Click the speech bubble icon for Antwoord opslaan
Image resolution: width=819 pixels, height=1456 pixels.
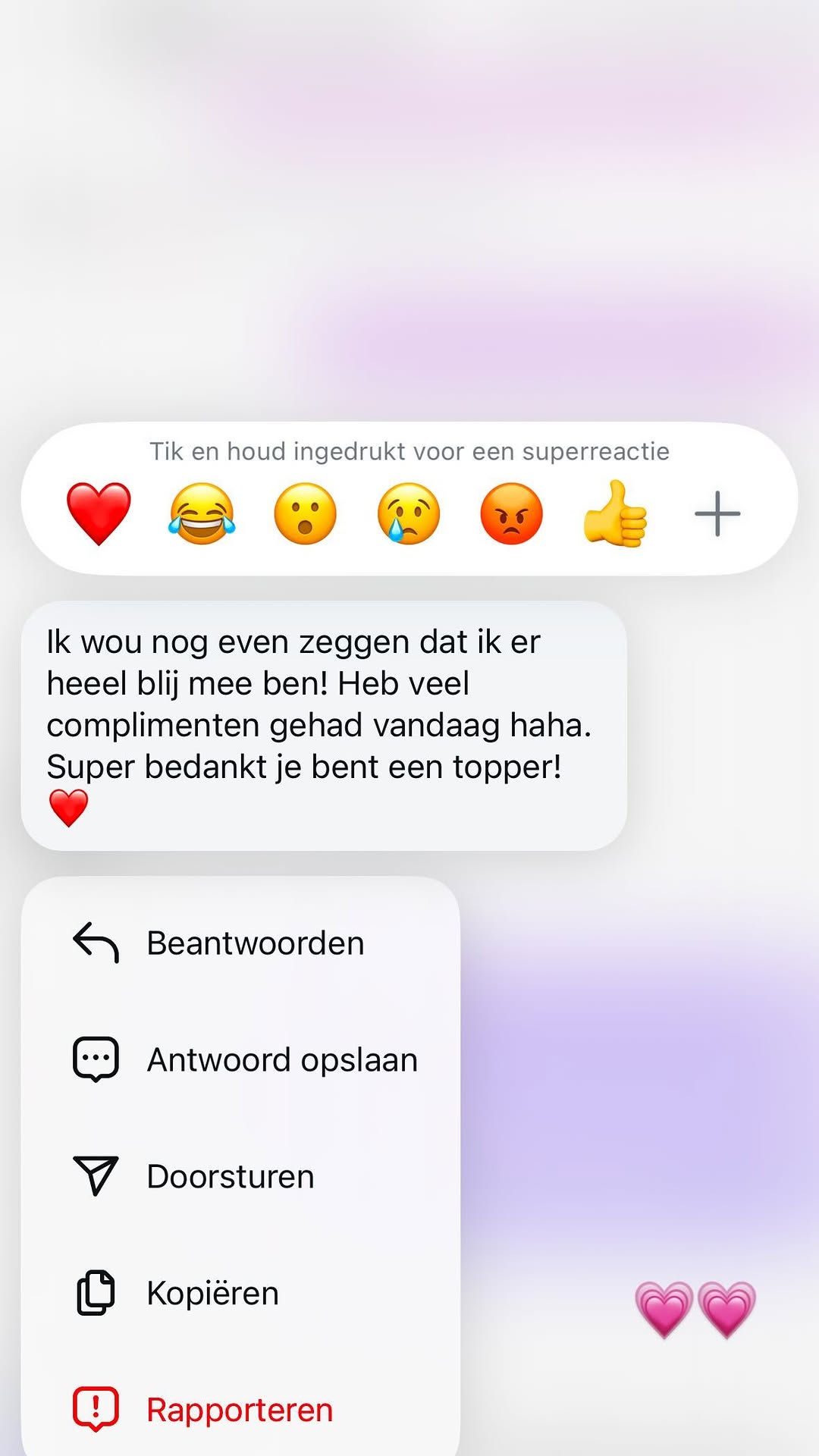(95, 1059)
